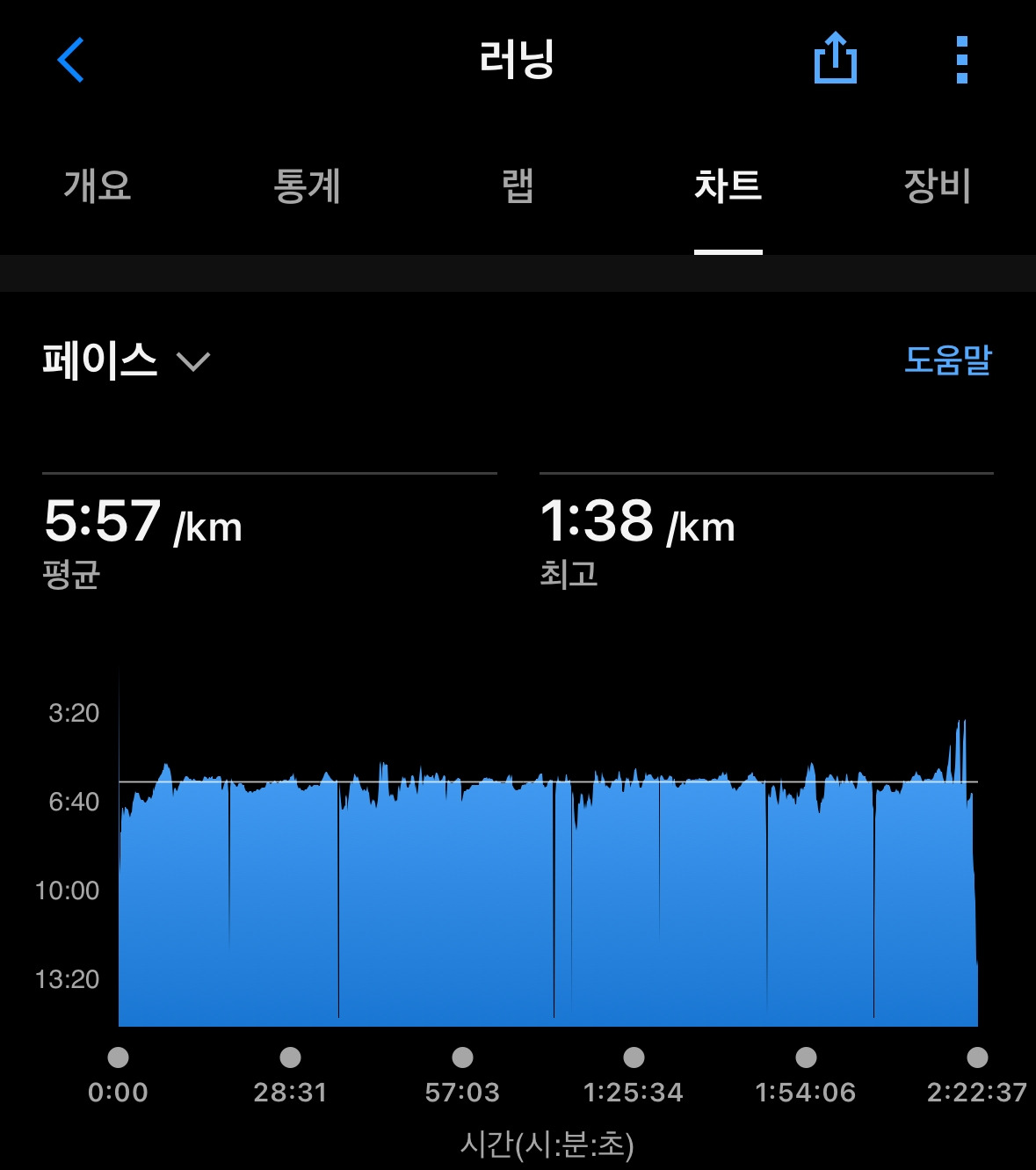Switch to the 장비 tab

pyautogui.click(x=937, y=185)
